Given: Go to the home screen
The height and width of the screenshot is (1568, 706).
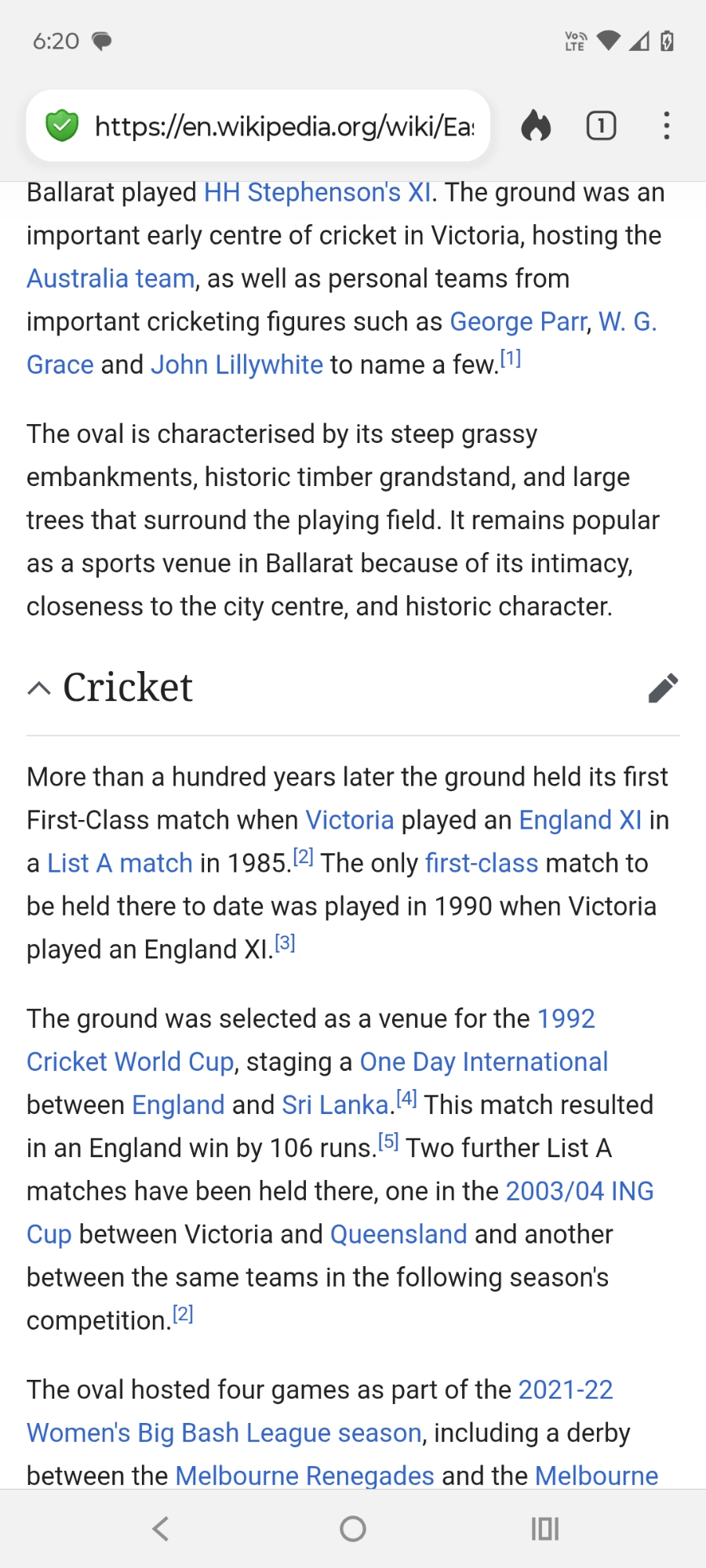Looking at the screenshot, I should [x=353, y=1528].
